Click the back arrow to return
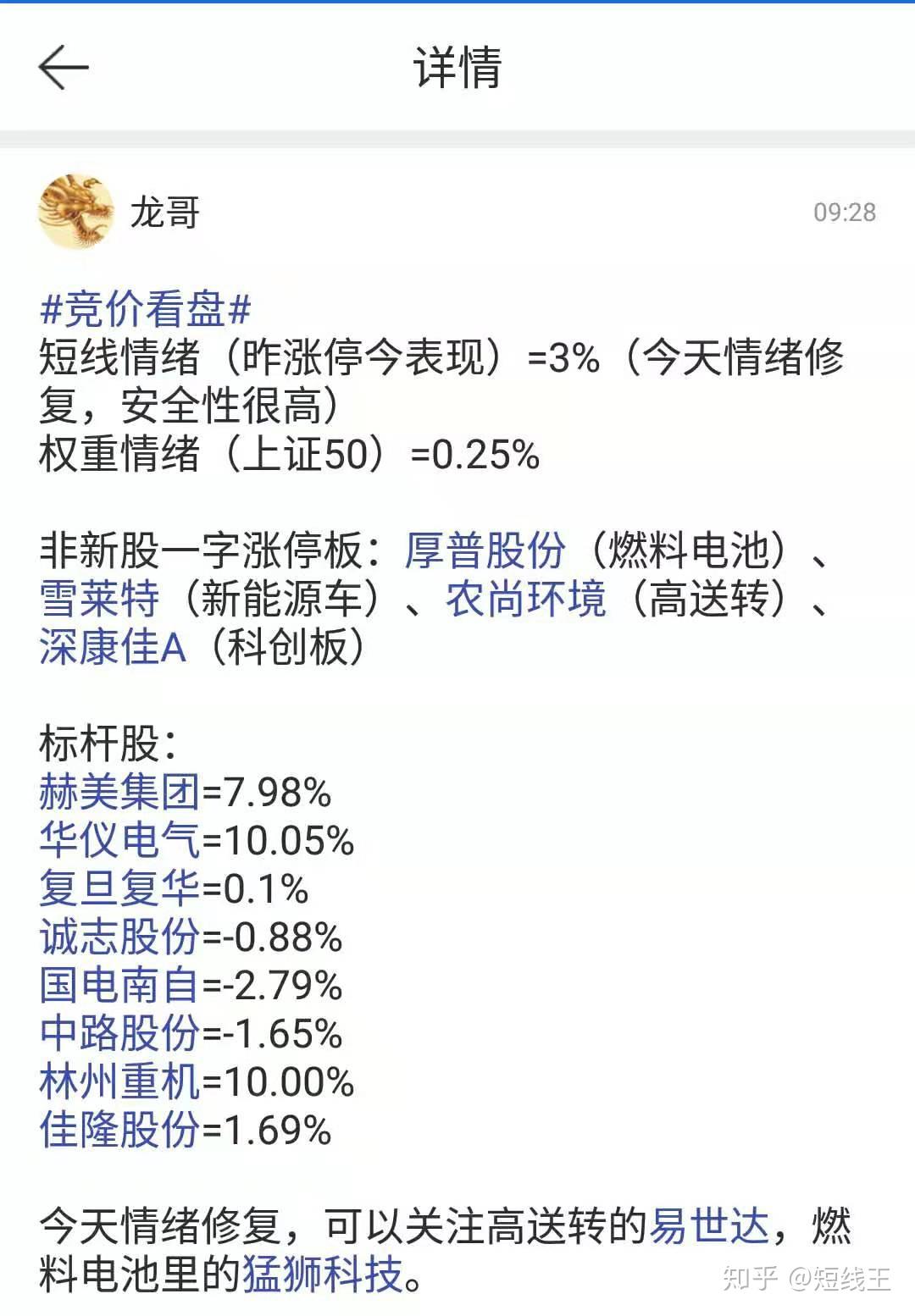 click(x=62, y=68)
